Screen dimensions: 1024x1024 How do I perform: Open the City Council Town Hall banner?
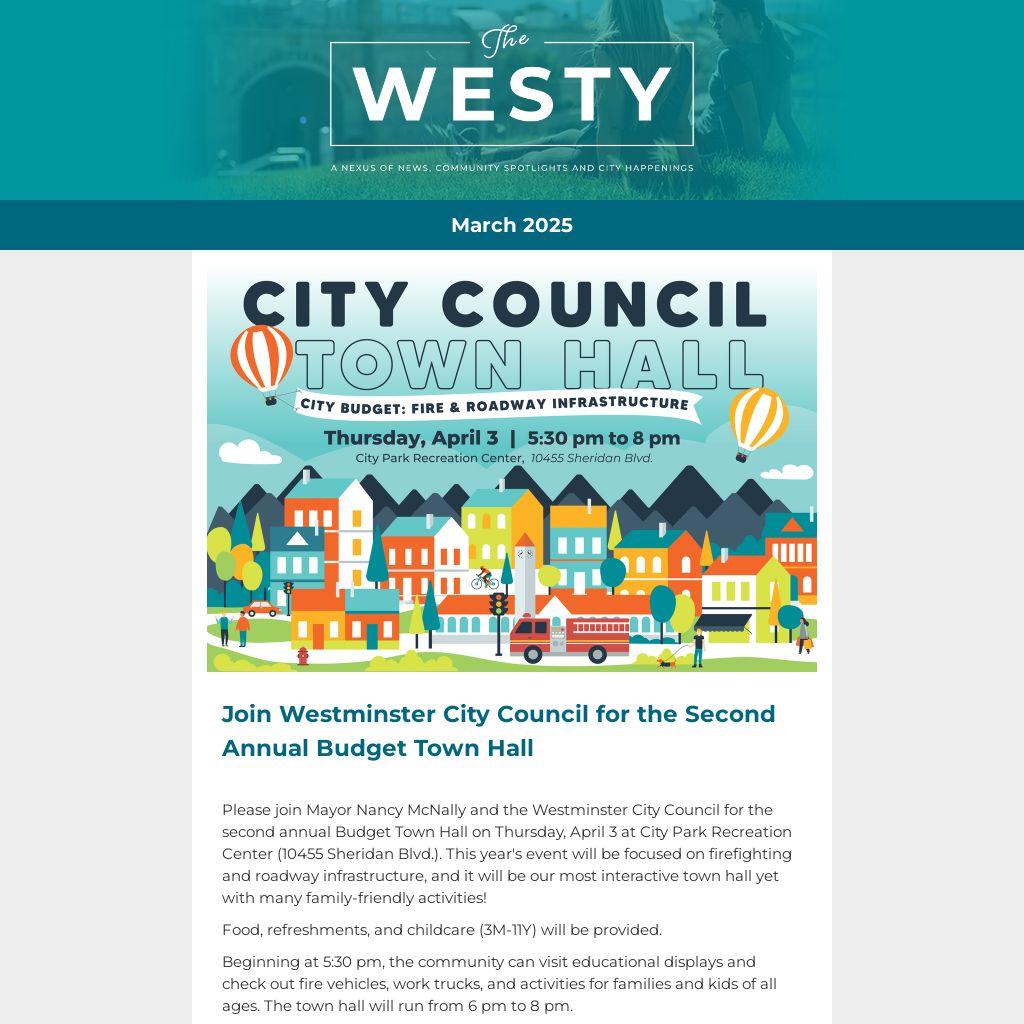point(511,468)
